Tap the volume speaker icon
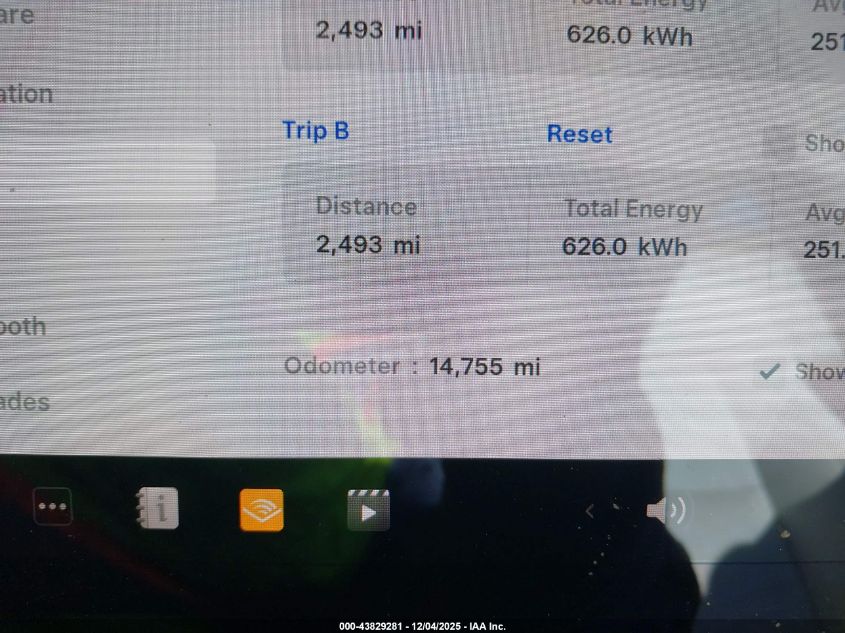The height and width of the screenshot is (633, 845). (664, 512)
